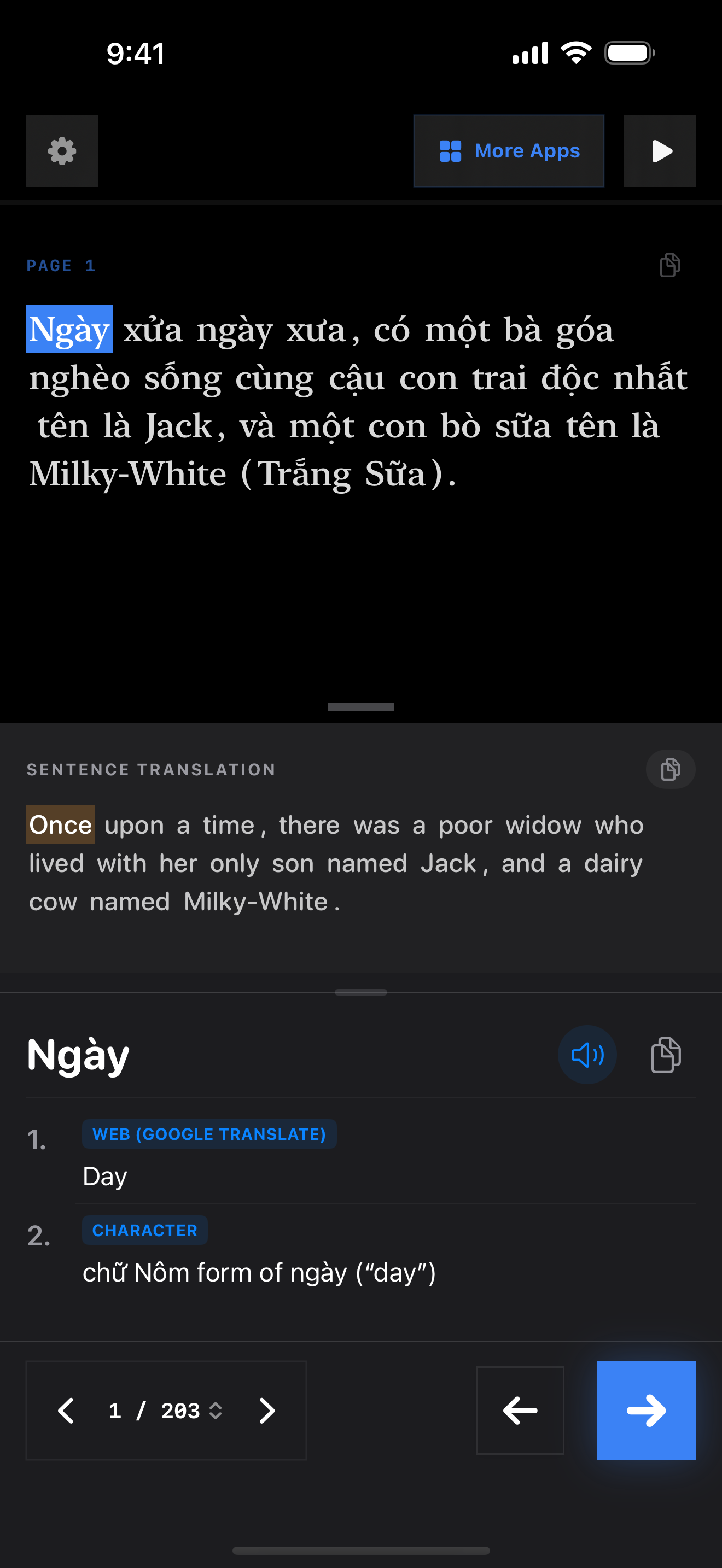This screenshot has width=722, height=1568.
Task: Copy the word Ngày
Action: [666, 1054]
